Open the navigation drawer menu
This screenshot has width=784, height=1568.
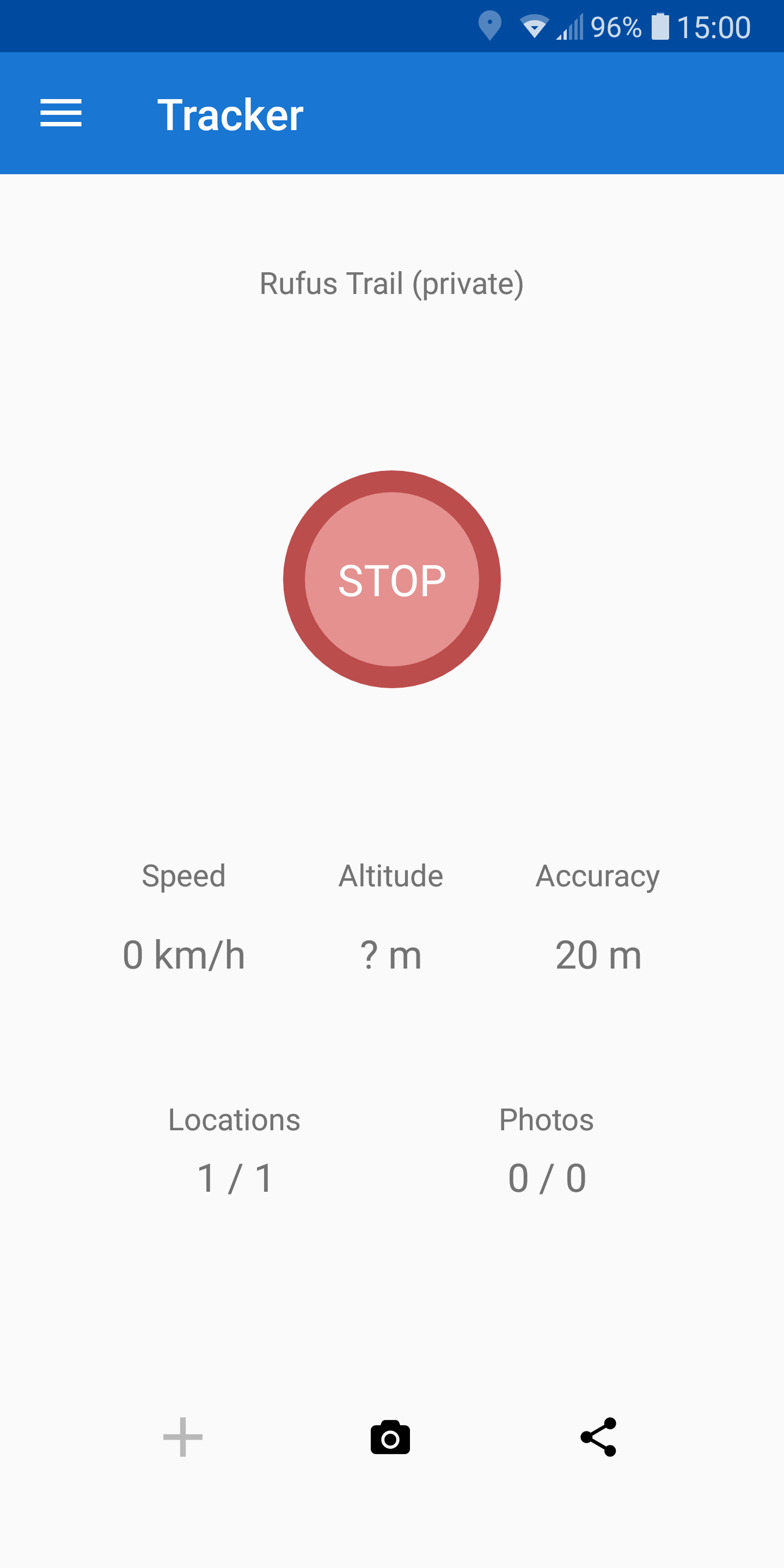(61, 113)
